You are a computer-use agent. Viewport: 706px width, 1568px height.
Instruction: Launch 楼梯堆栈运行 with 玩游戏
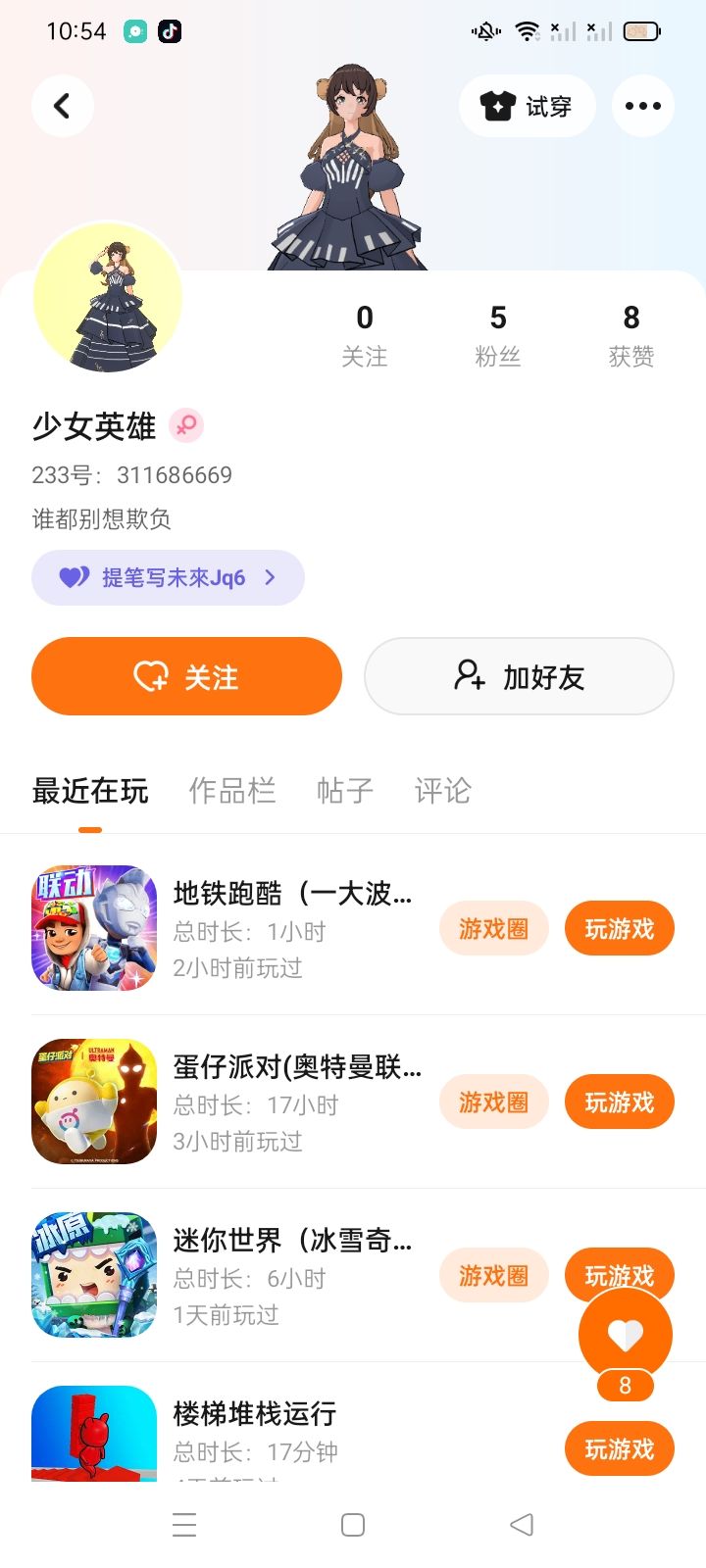pyautogui.click(x=619, y=1448)
